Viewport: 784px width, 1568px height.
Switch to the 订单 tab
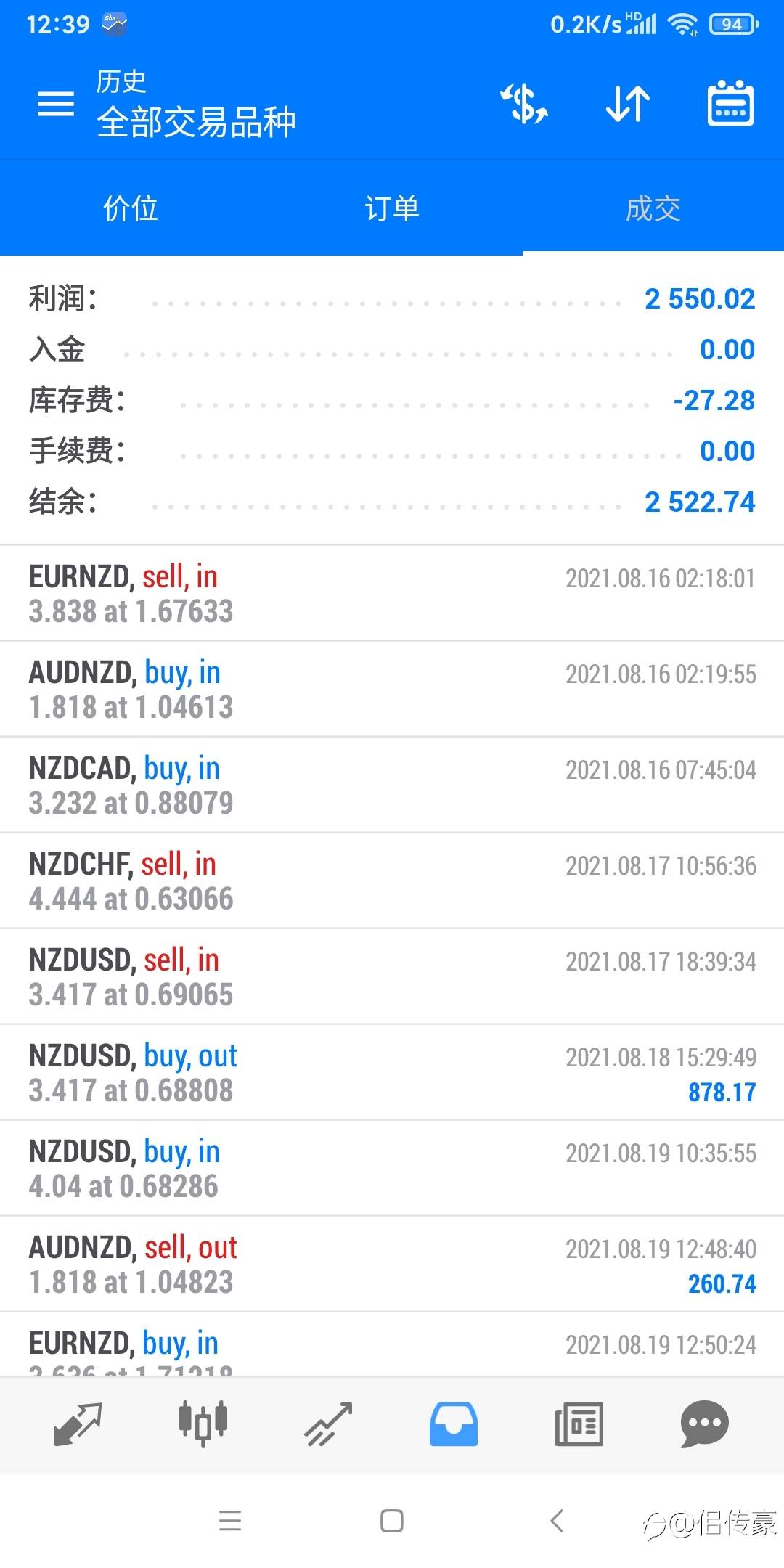point(392,208)
